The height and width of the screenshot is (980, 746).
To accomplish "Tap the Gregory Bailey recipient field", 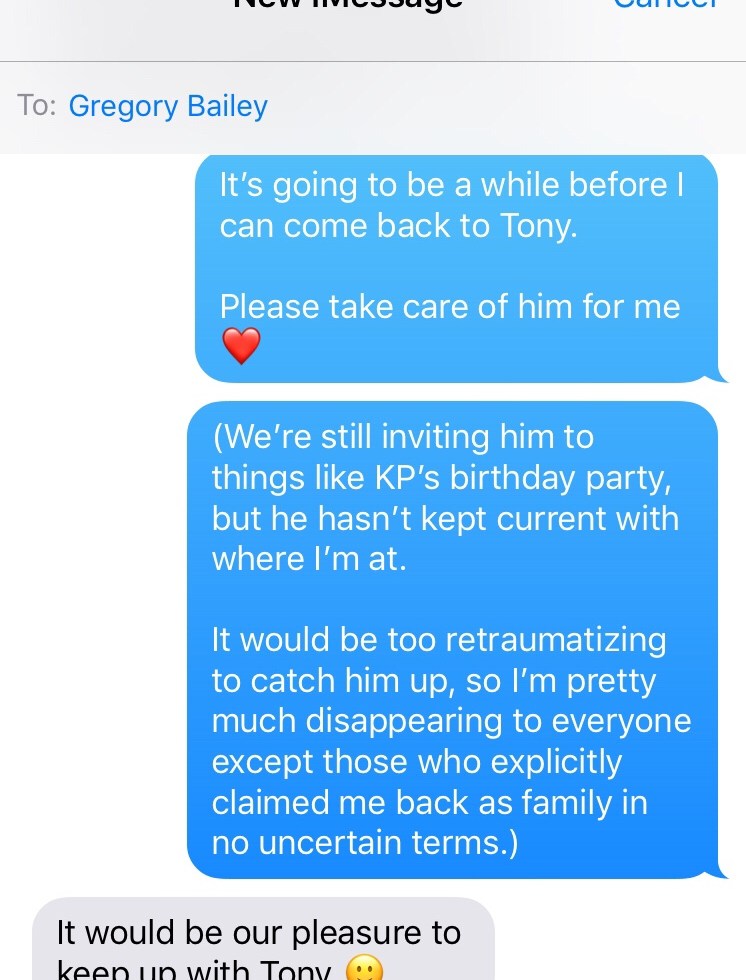I will coord(168,106).
